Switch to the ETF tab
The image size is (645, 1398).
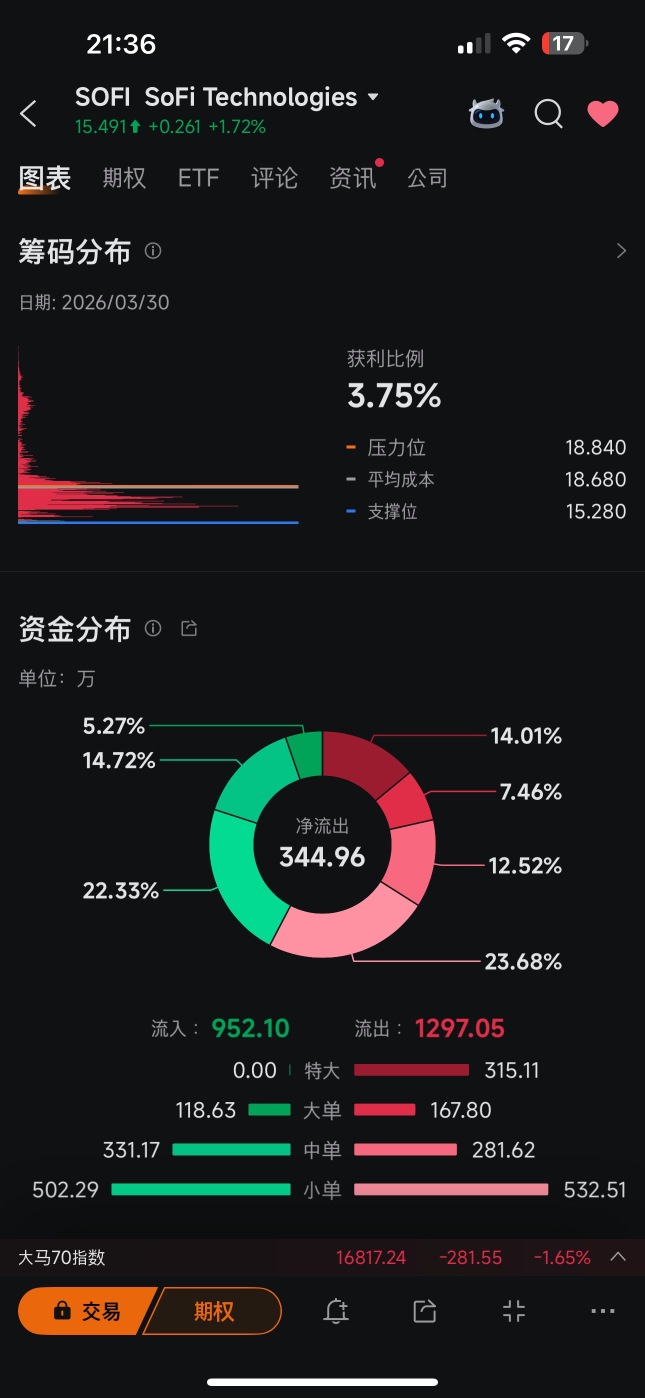pos(198,178)
